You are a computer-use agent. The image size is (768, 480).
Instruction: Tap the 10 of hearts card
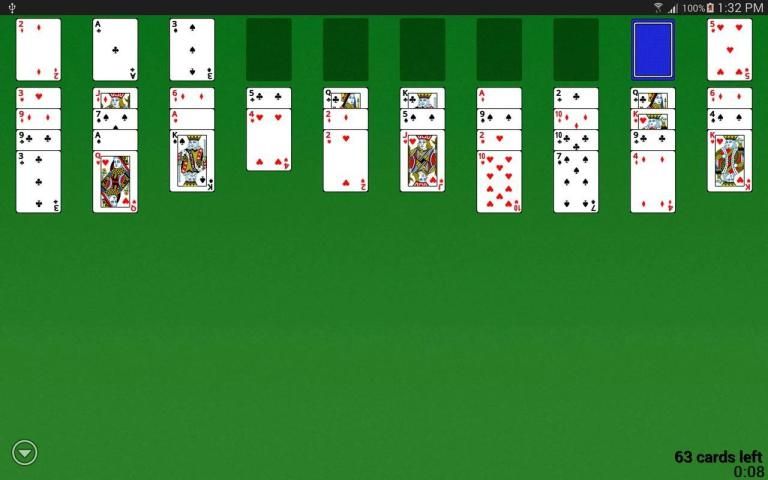coord(499,182)
